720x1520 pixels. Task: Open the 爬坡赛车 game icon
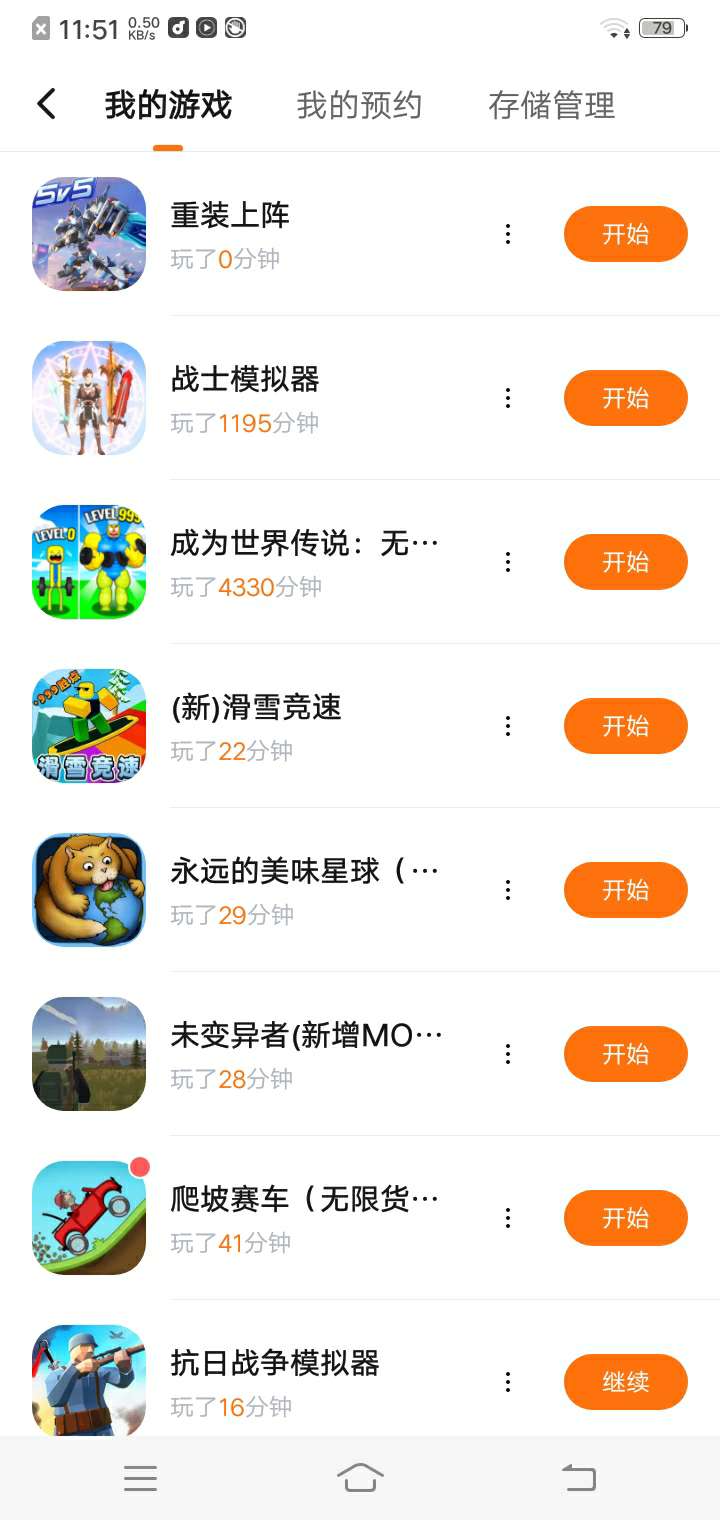89,1218
